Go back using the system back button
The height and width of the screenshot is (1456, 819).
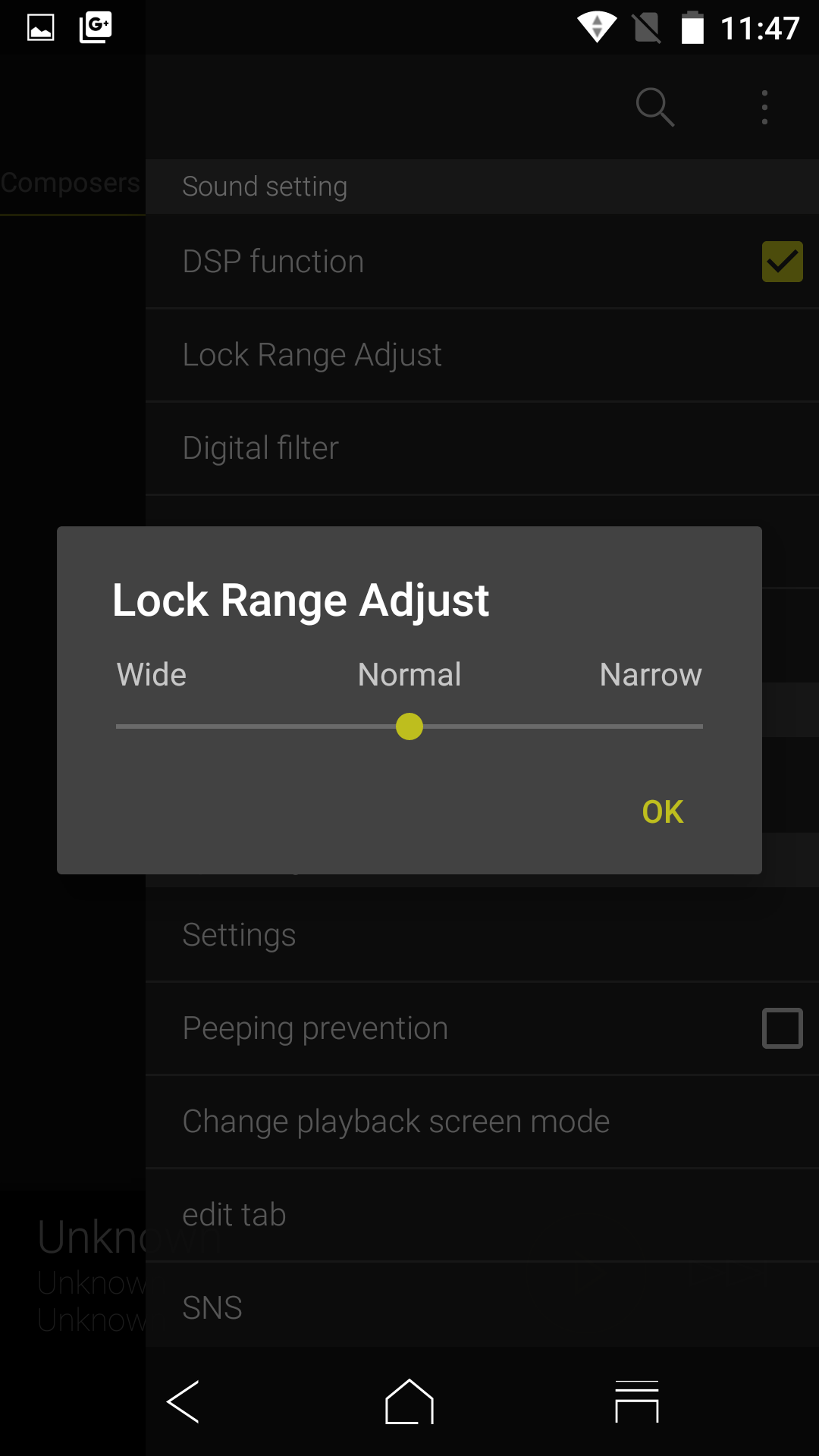click(183, 1401)
